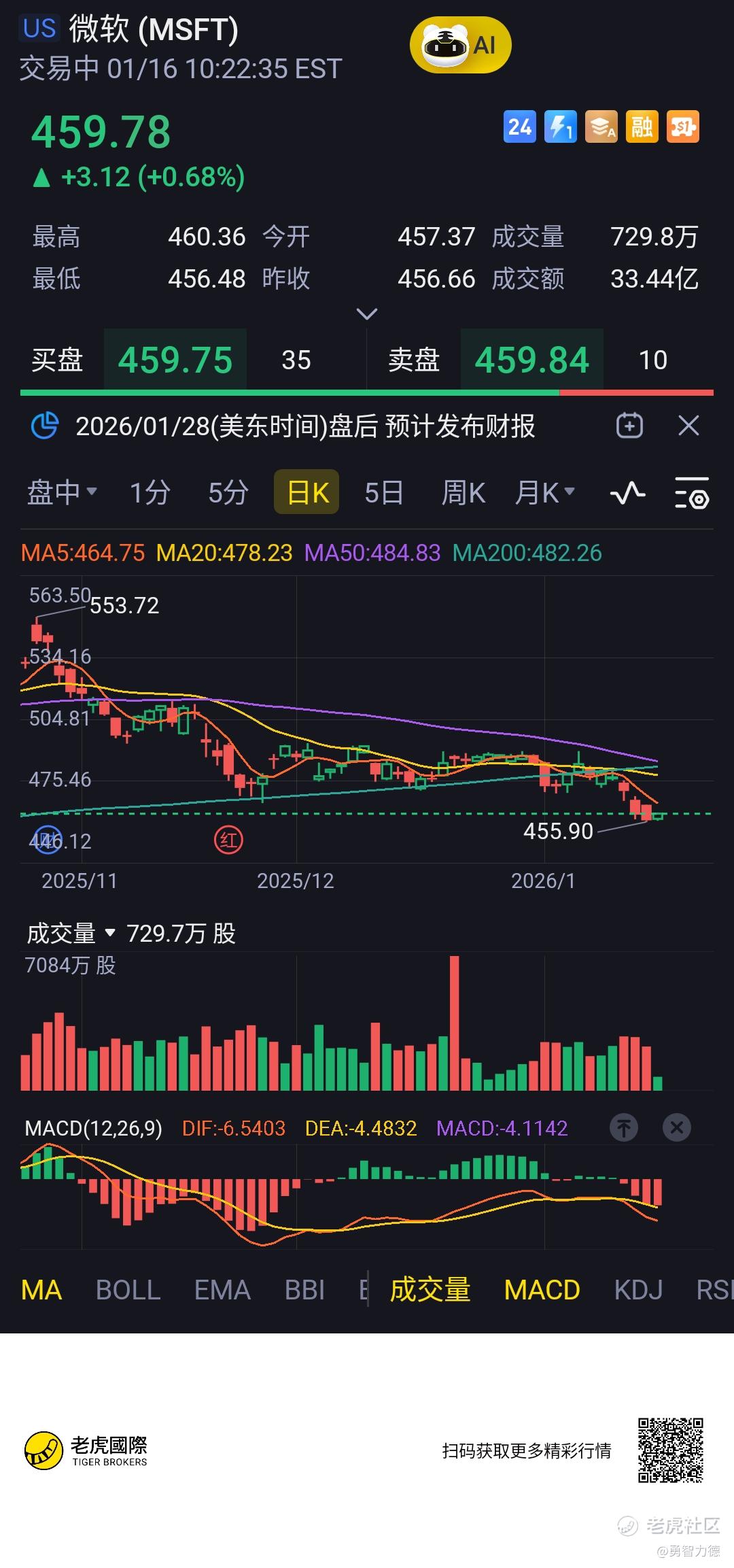Open the 月K period dropdown
Viewport: 734px width, 1568px height.
(x=544, y=492)
